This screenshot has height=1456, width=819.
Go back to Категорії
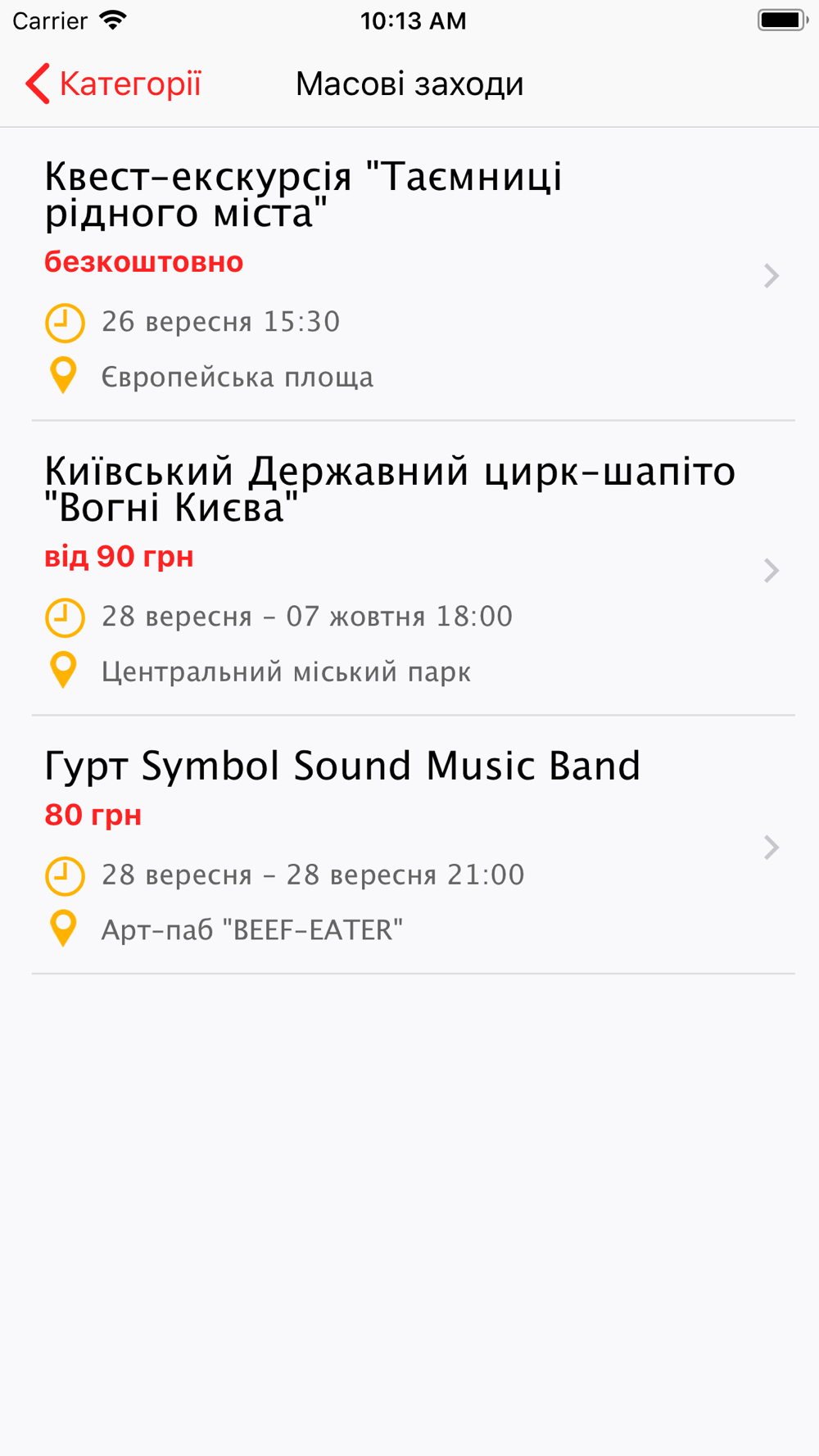pyautogui.click(x=112, y=84)
